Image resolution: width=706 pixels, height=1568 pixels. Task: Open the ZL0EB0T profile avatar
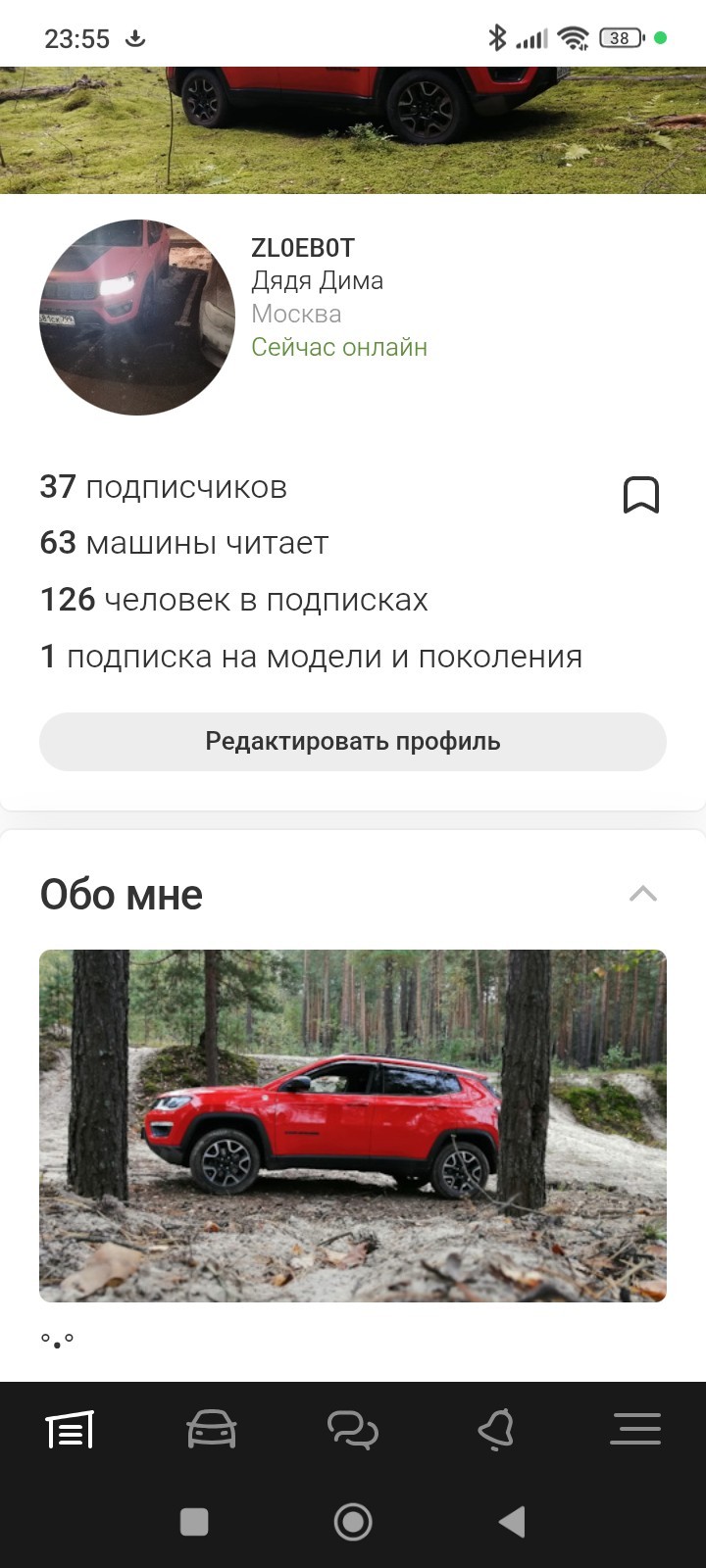click(137, 318)
